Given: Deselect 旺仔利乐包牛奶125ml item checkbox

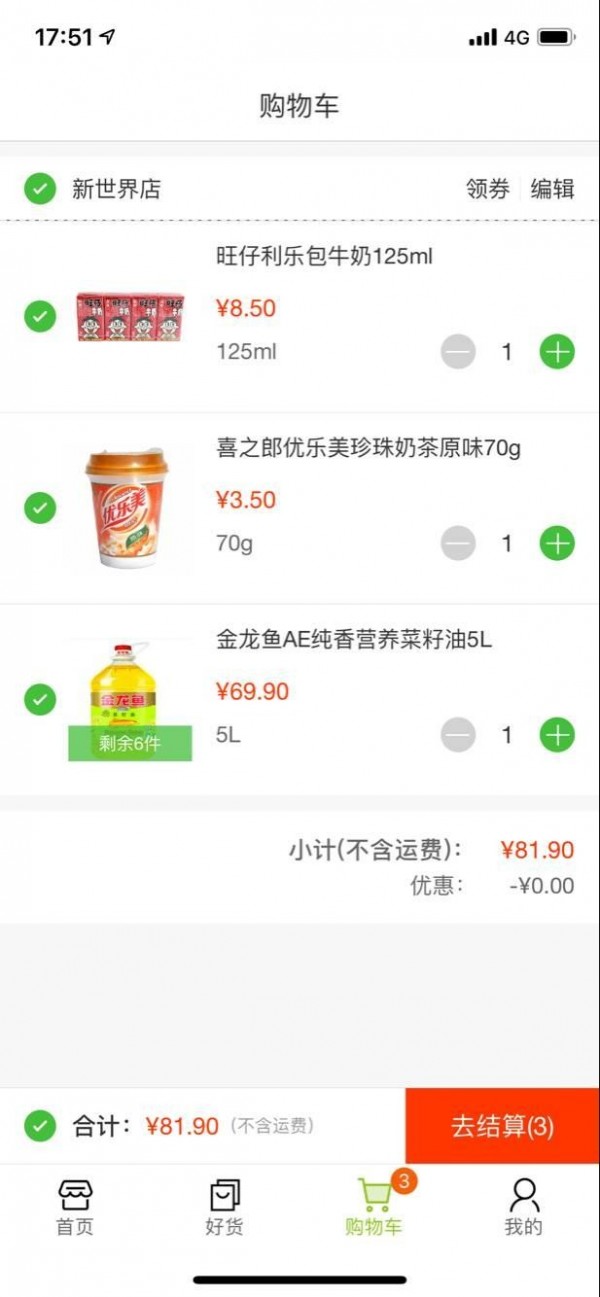Looking at the screenshot, I should (40, 316).
